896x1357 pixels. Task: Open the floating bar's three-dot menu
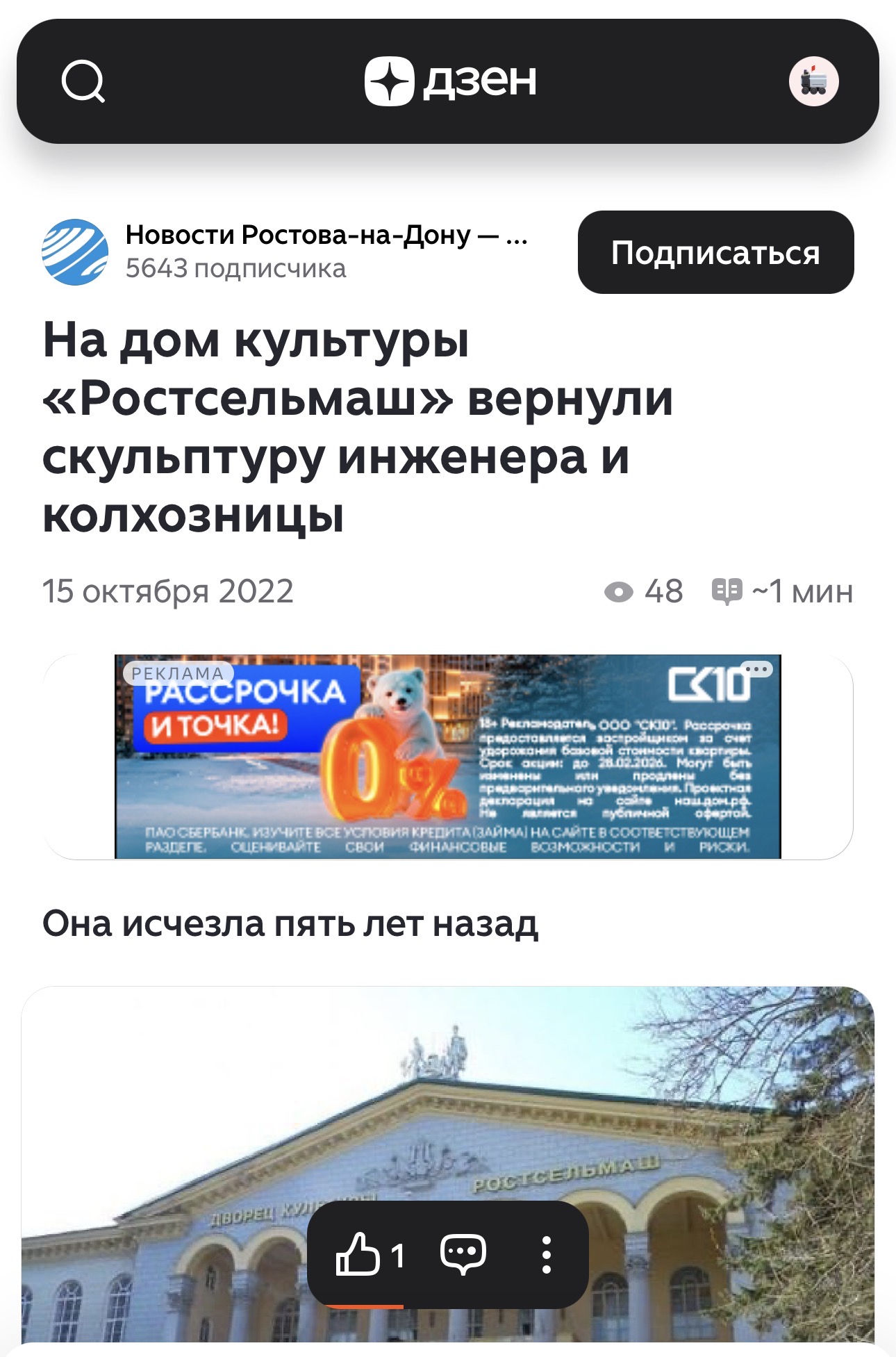(x=547, y=1255)
